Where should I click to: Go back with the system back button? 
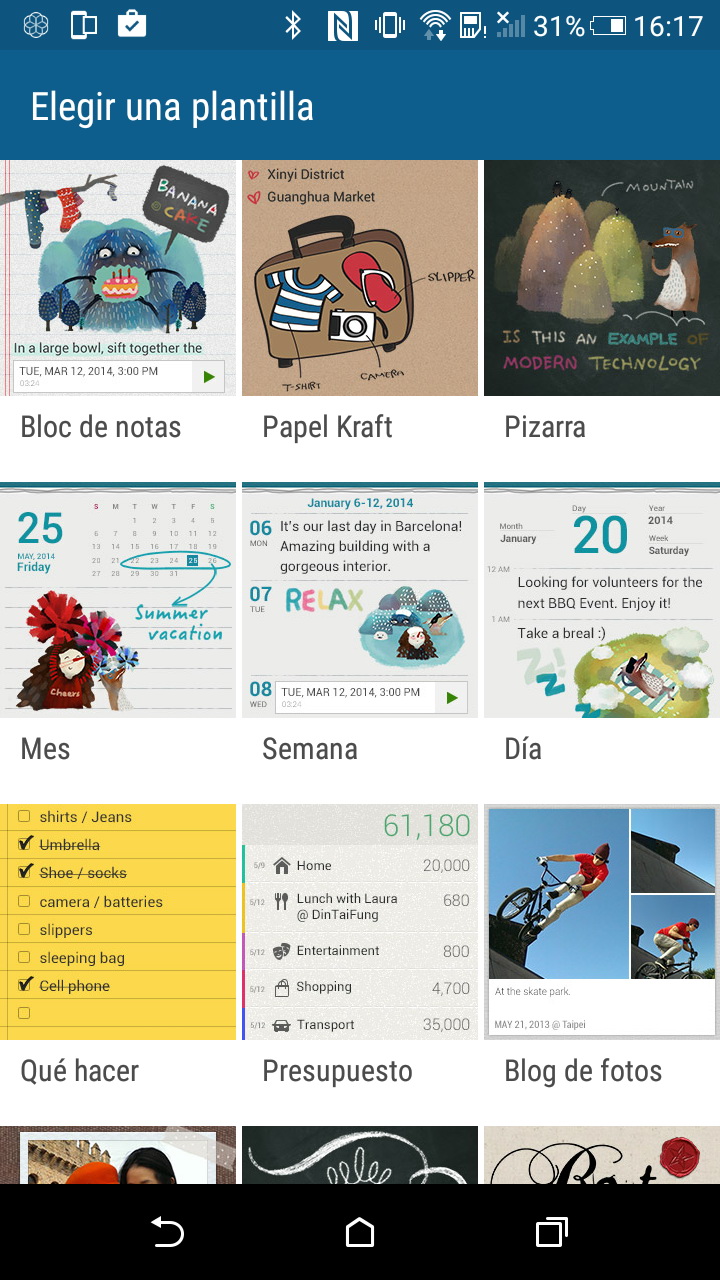pyautogui.click(x=167, y=1232)
